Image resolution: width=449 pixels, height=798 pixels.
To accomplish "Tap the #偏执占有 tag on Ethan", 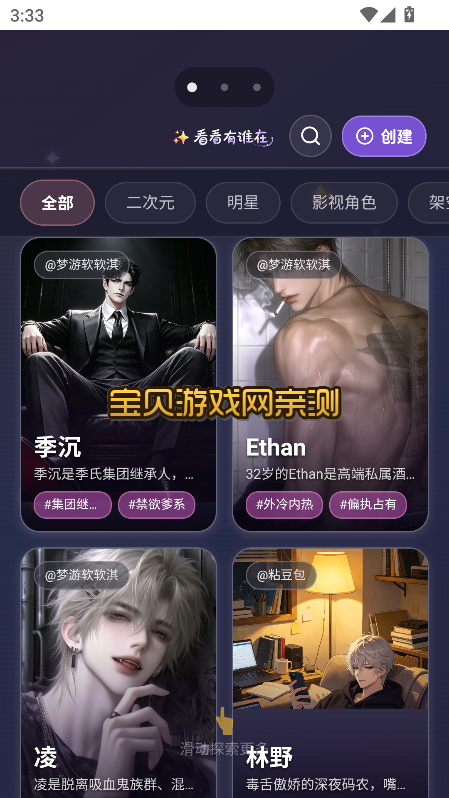I will [368, 505].
